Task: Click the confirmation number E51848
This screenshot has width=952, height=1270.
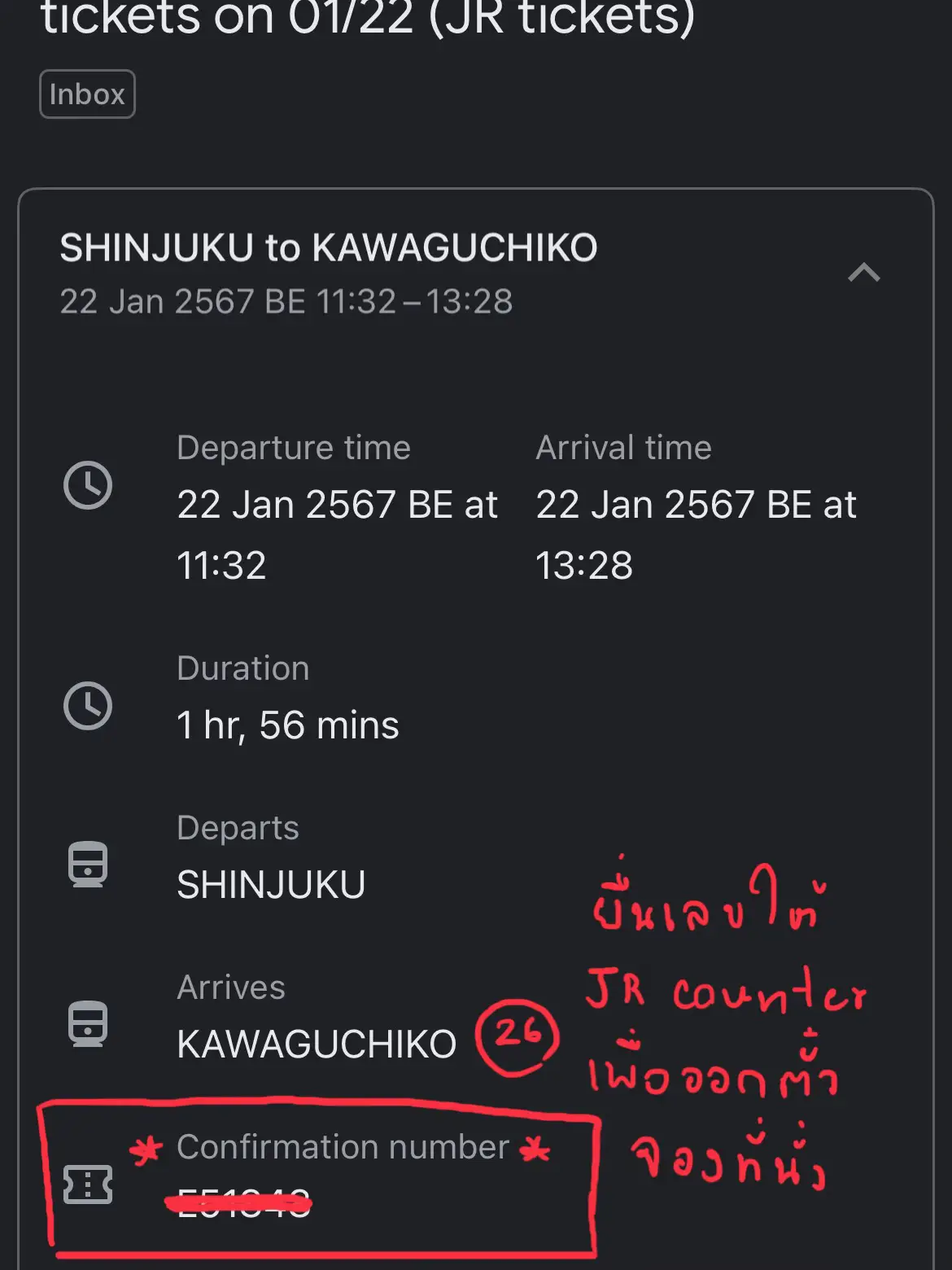Action: coord(240,1206)
